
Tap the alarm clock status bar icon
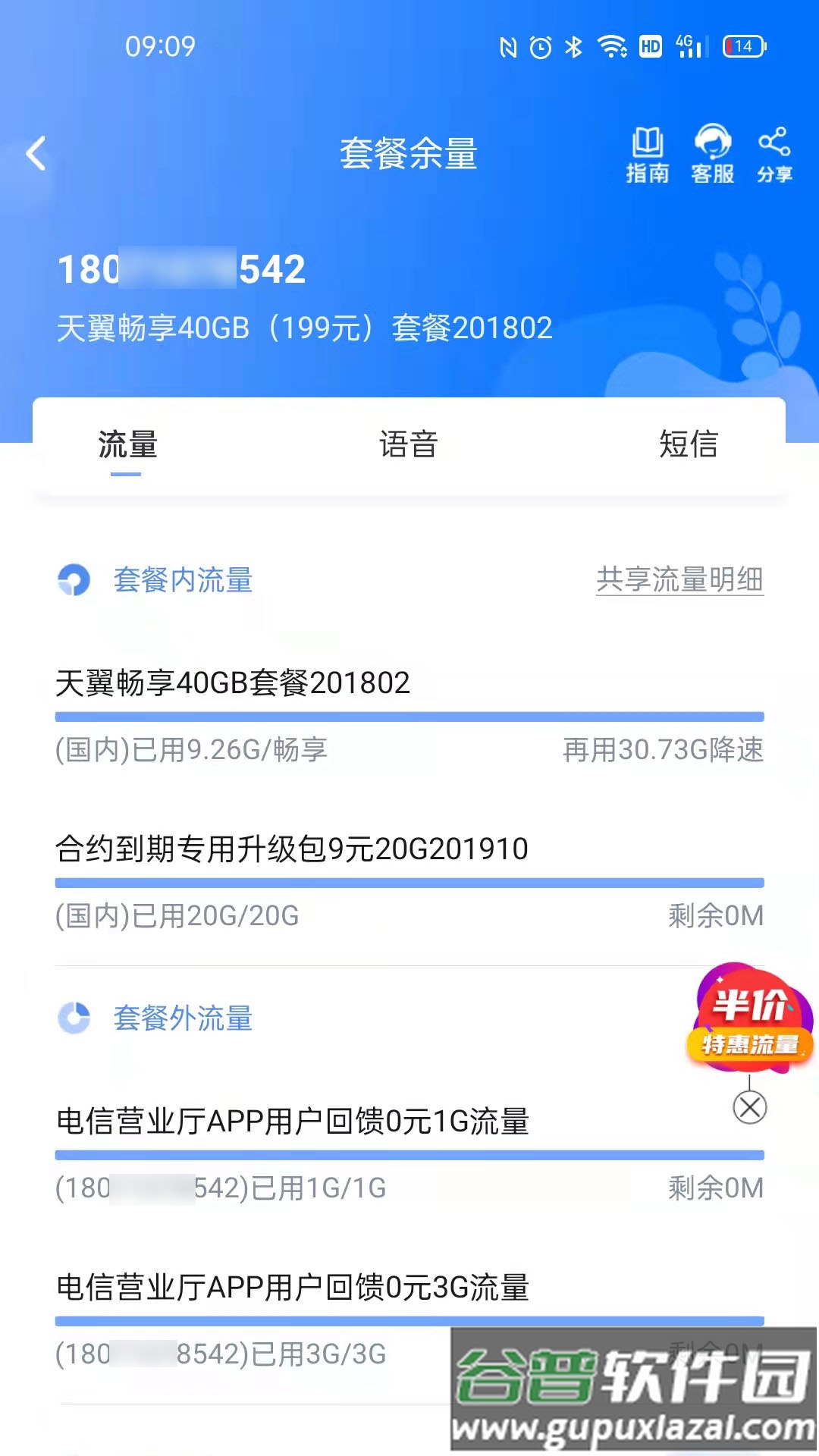point(540,47)
